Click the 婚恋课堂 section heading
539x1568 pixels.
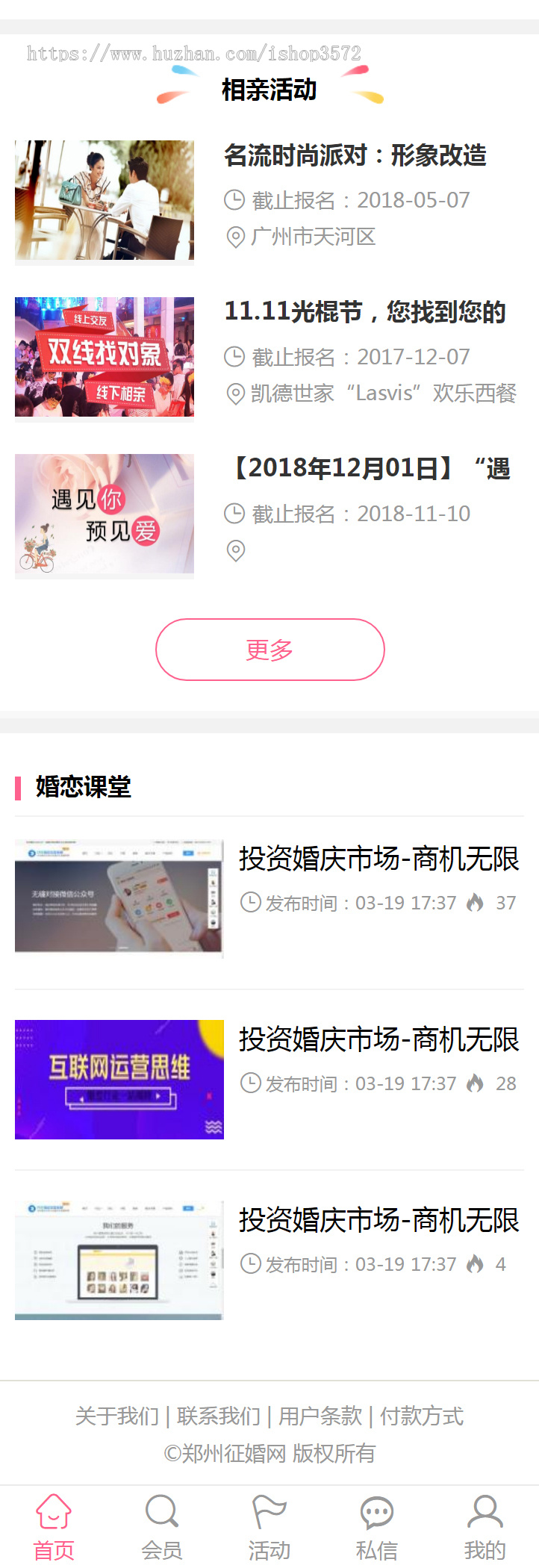pyautogui.click(x=82, y=787)
